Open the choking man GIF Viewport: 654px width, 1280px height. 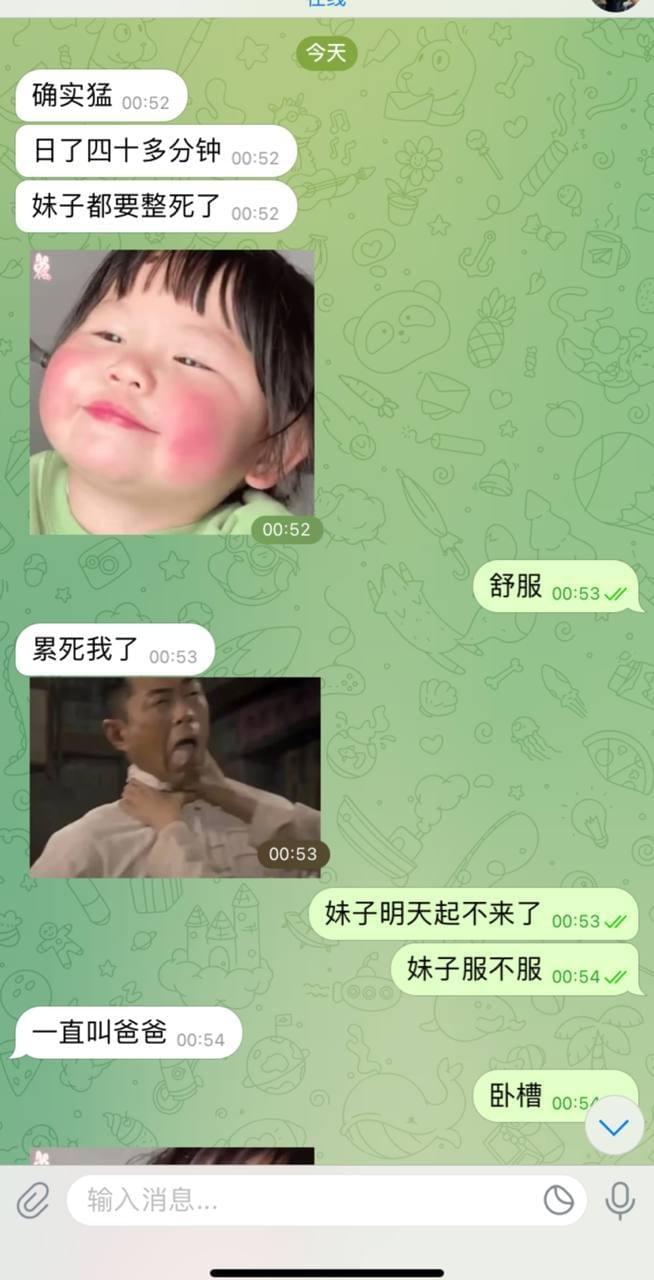tap(175, 777)
